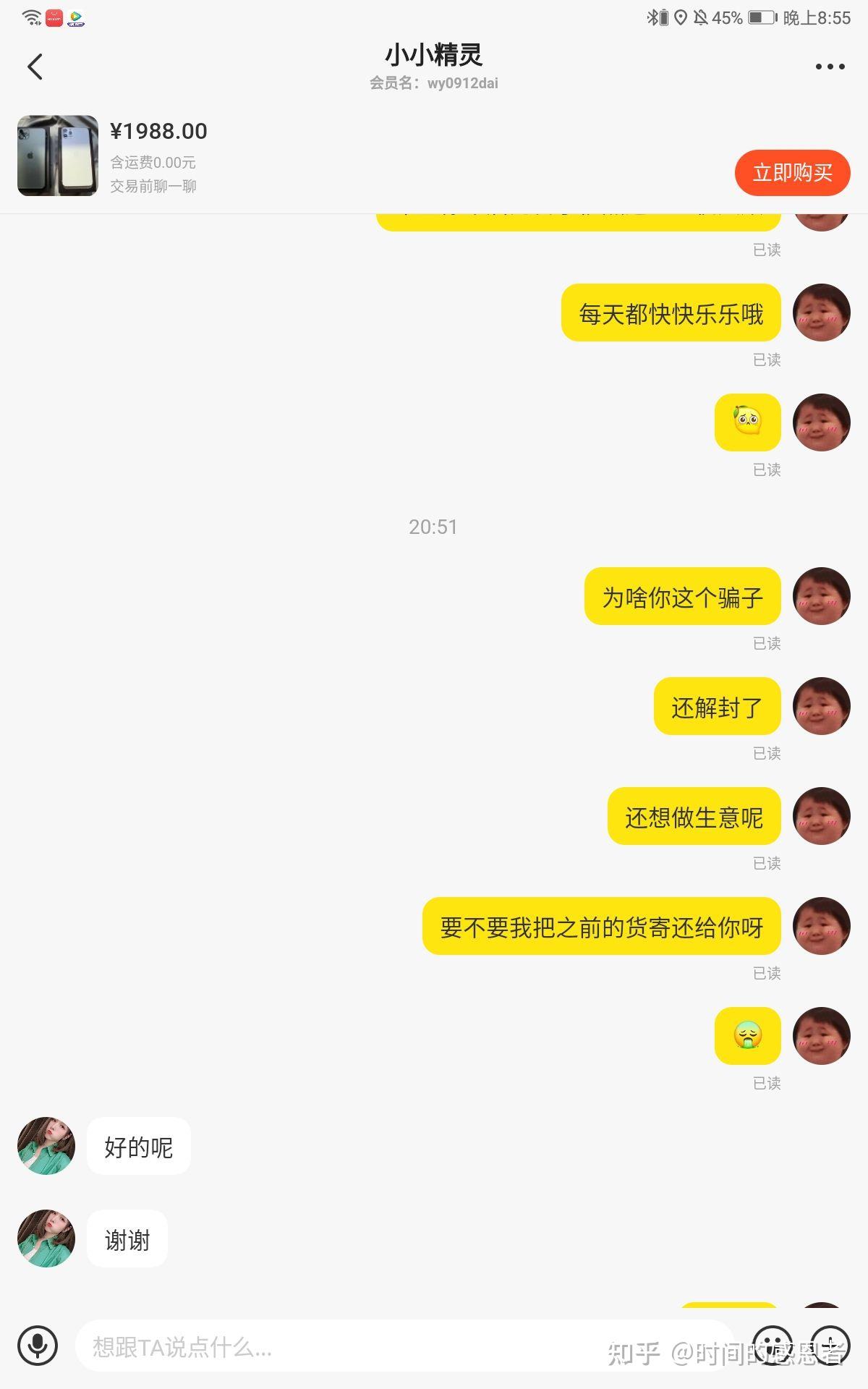
Task: Tap the plus attachment icon
Action: coord(830,1346)
